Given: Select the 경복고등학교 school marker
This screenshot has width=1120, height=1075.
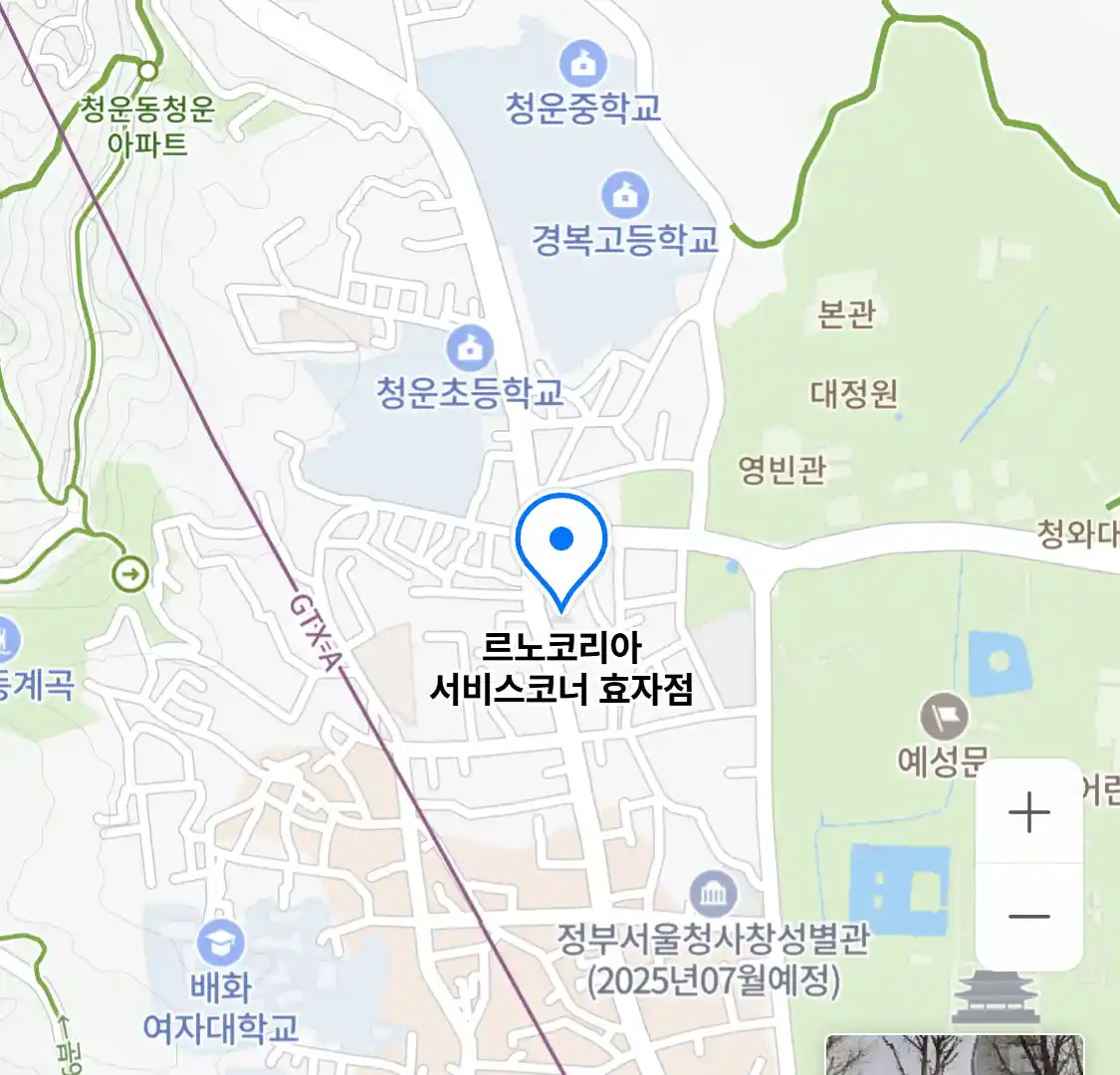Looking at the screenshot, I should tap(625, 195).
